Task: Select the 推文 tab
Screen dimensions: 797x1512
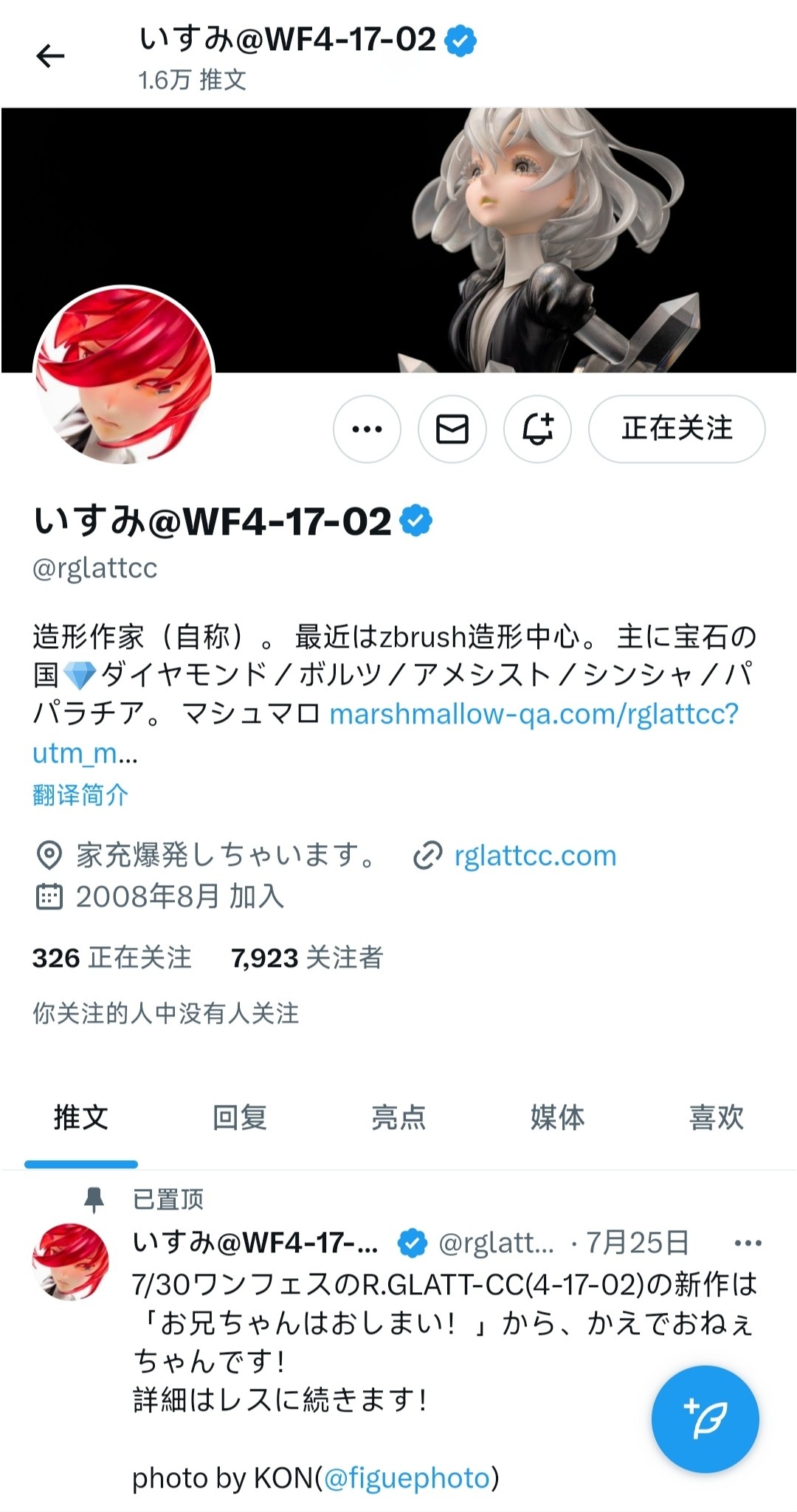Action: point(80,1117)
